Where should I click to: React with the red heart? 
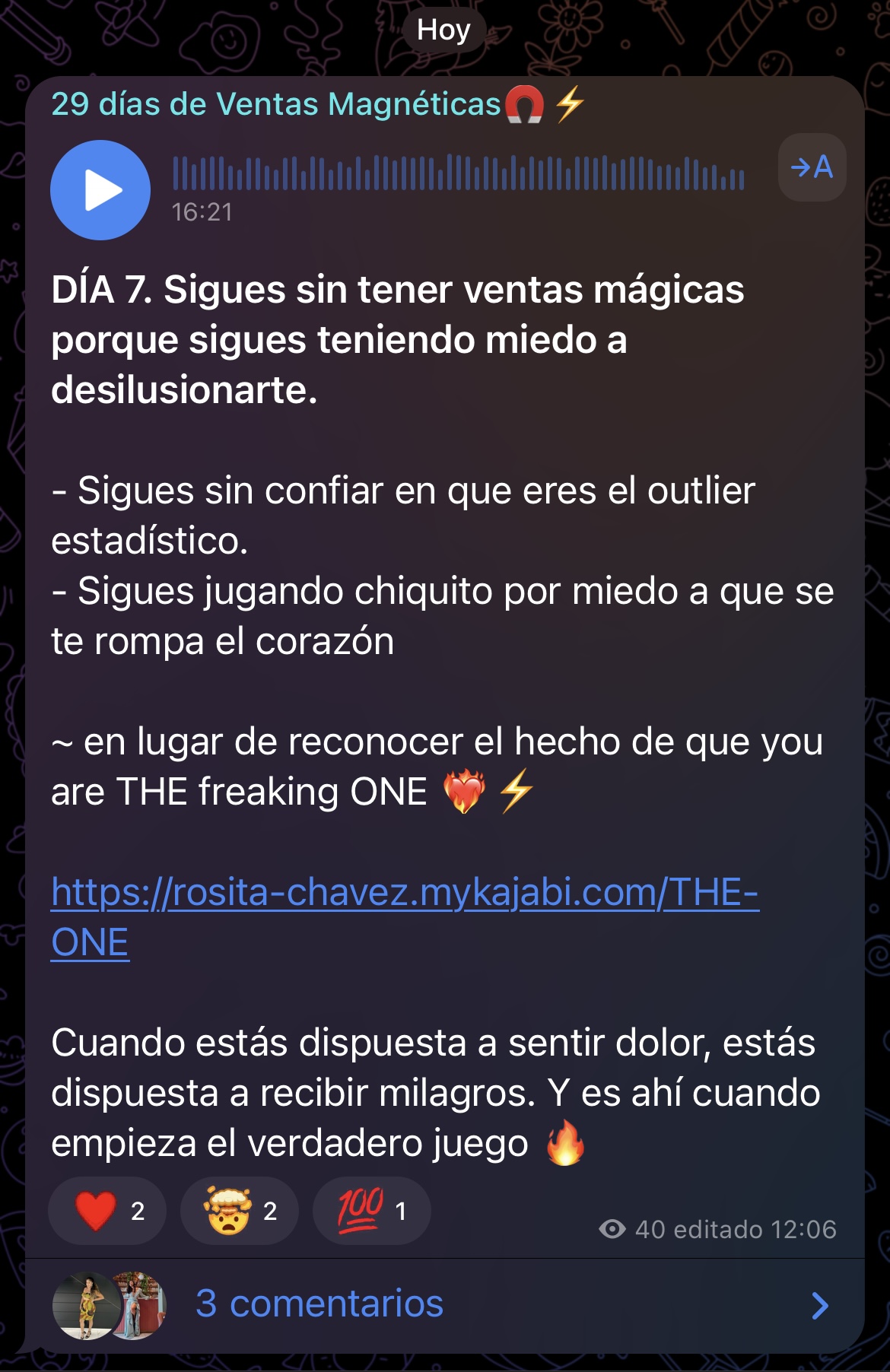point(107,1211)
